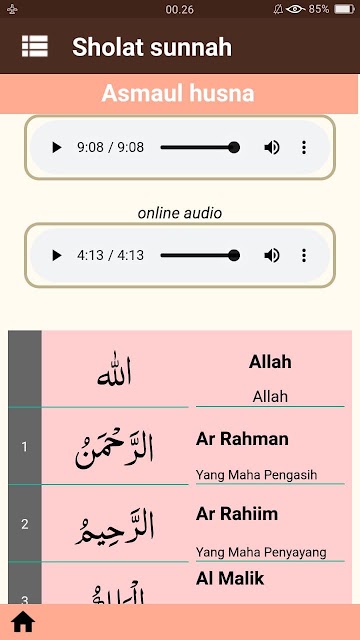Mute the 9:08 audio player
Viewport: 360px width, 640px height.
coord(272,147)
